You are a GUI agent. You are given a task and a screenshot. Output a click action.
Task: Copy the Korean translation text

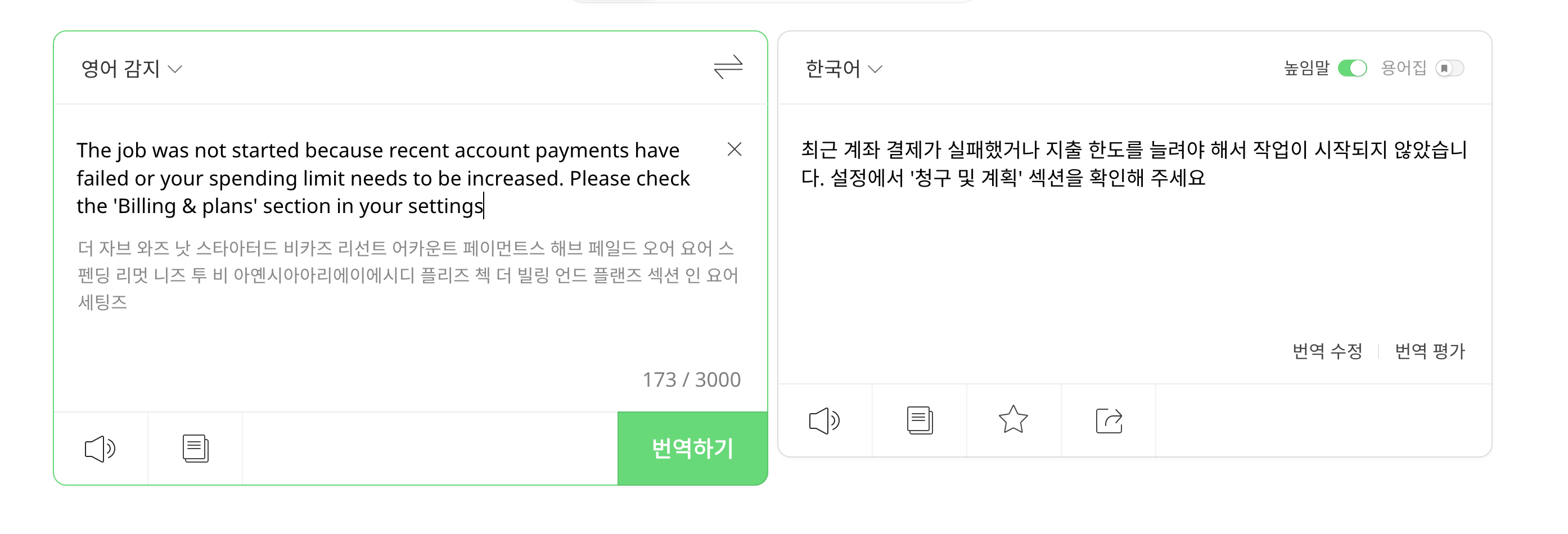919,420
